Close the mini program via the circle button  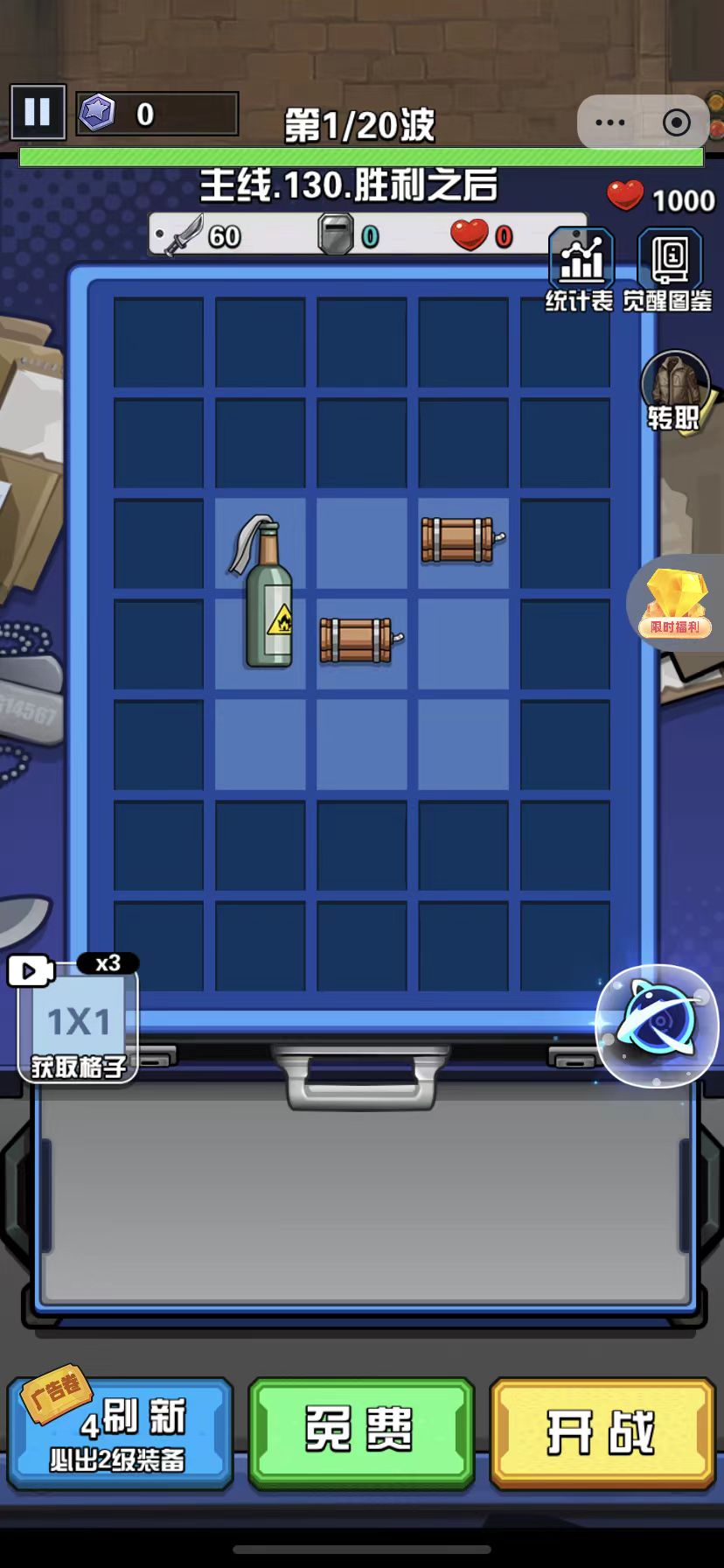(x=676, y=122)
